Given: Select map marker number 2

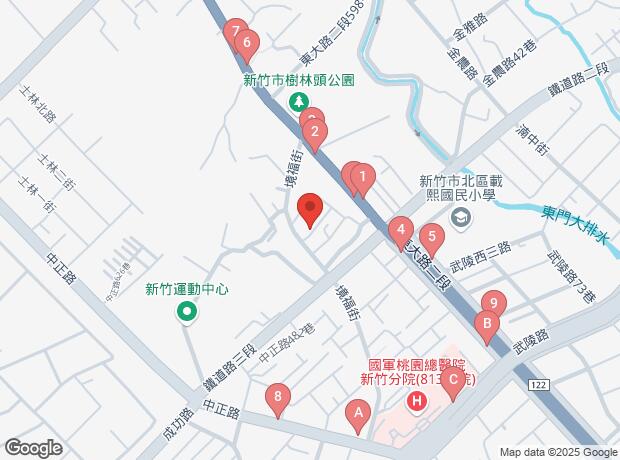Looking at the screenshot, I should point(315,130).
